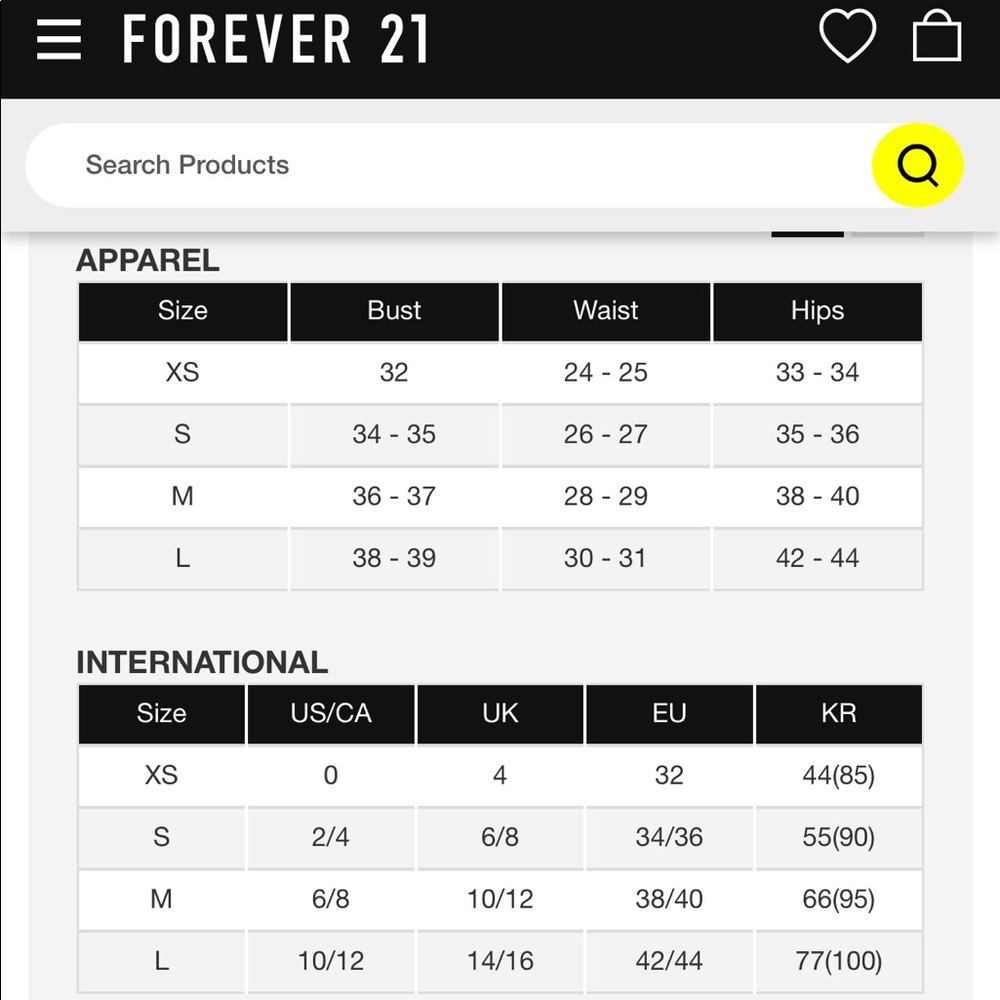
Task: Open the hamburger navigation menu
Action: [x=59, y=40]
